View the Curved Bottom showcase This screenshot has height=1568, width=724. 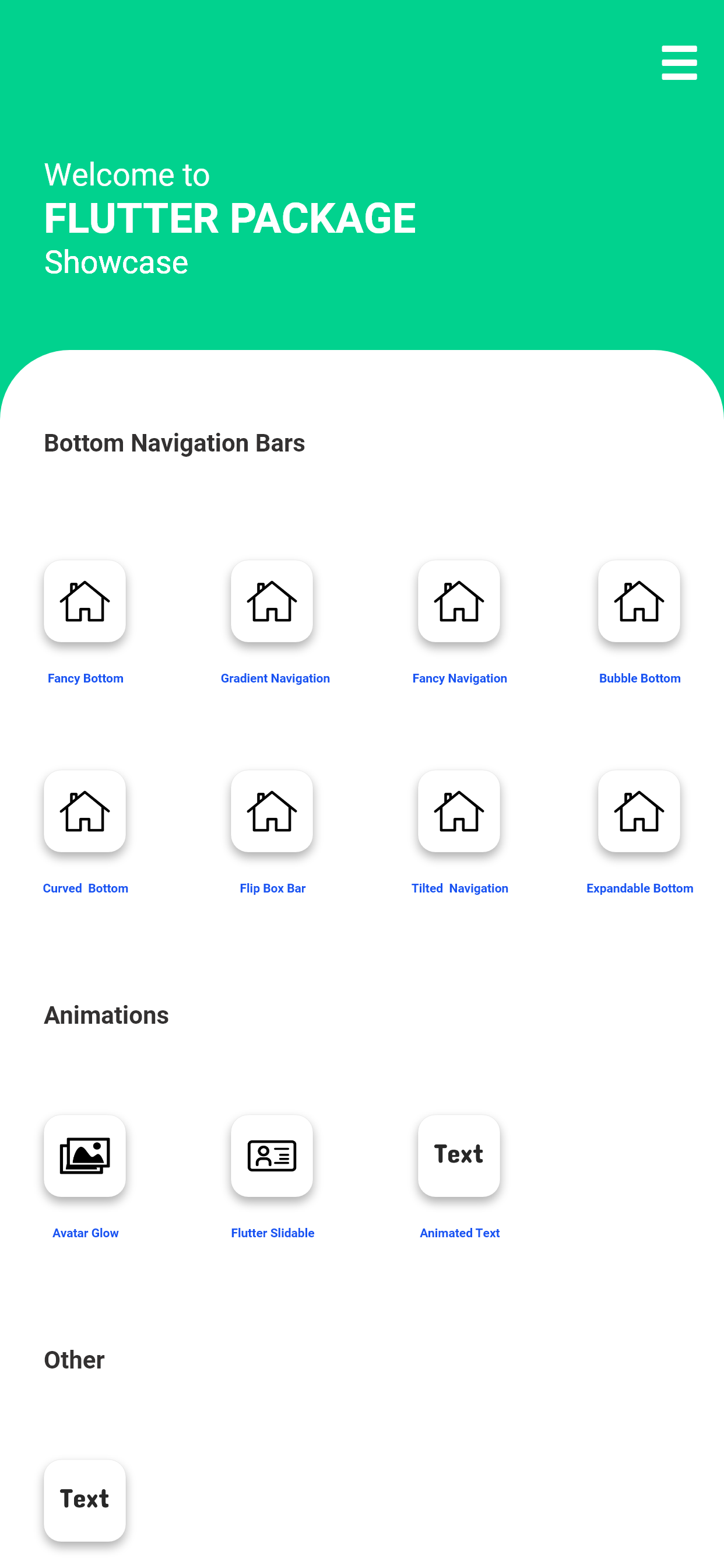tap(85, 811)
